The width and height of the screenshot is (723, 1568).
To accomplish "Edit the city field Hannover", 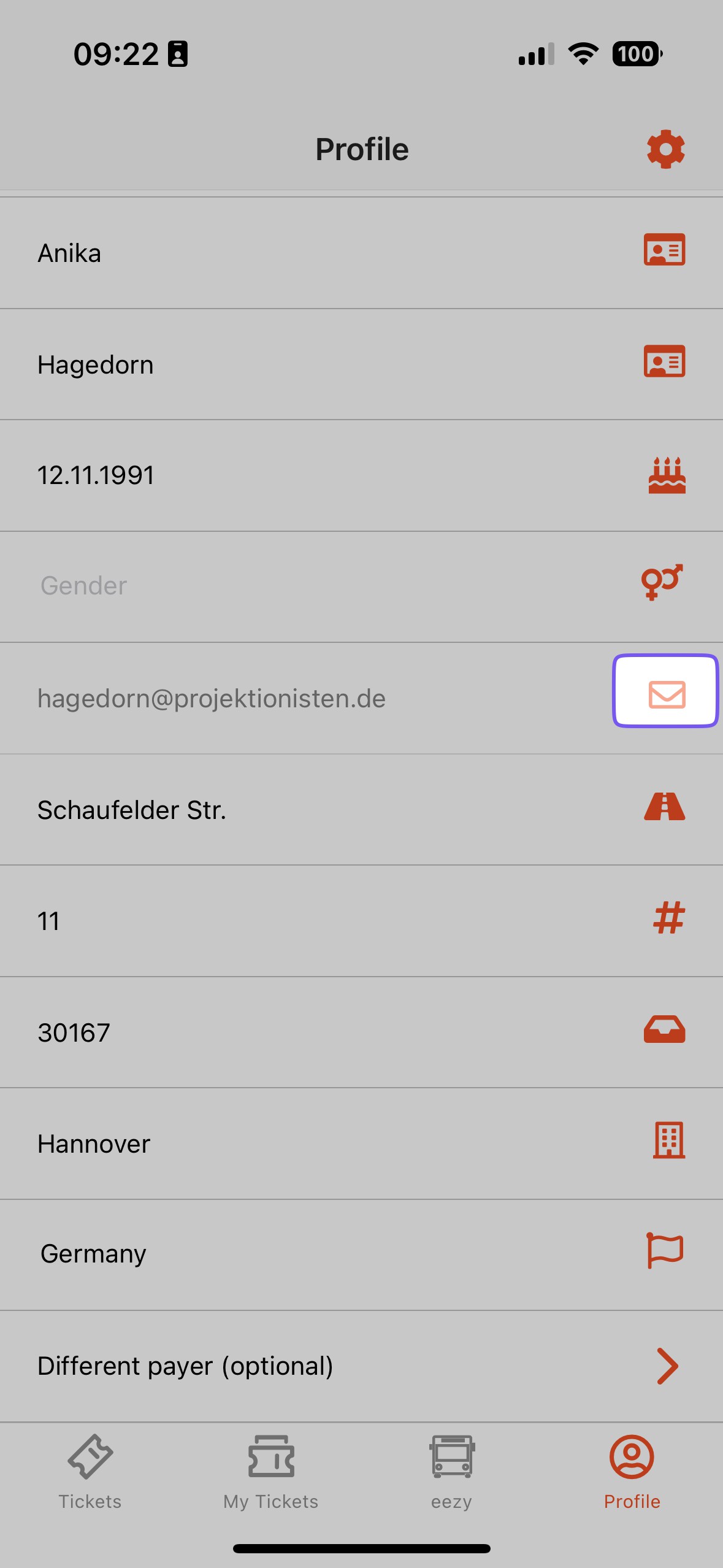I will point(307,1143).
